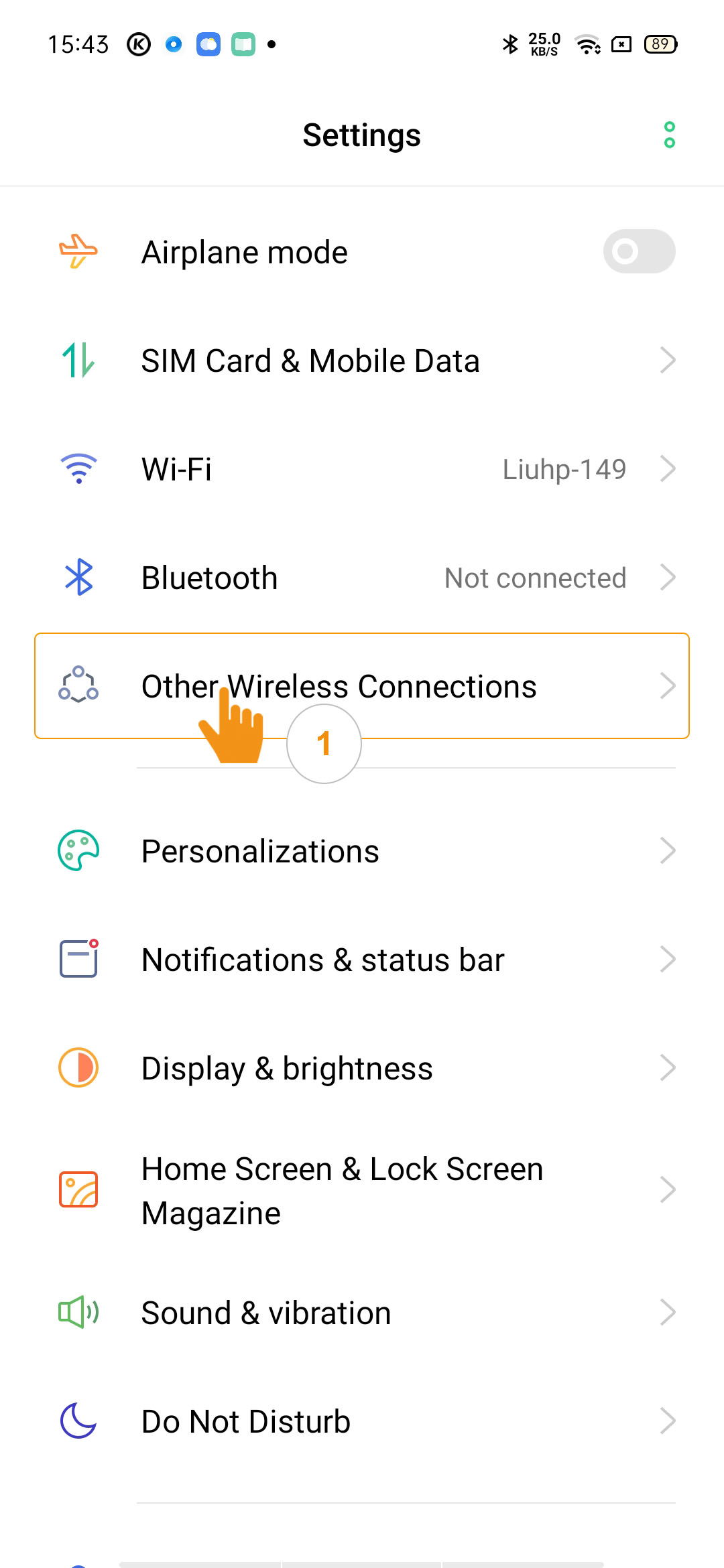Open Sound & vibration settings
Image resolution: width=724 pixels, height=1568 pixels.
362,1313
